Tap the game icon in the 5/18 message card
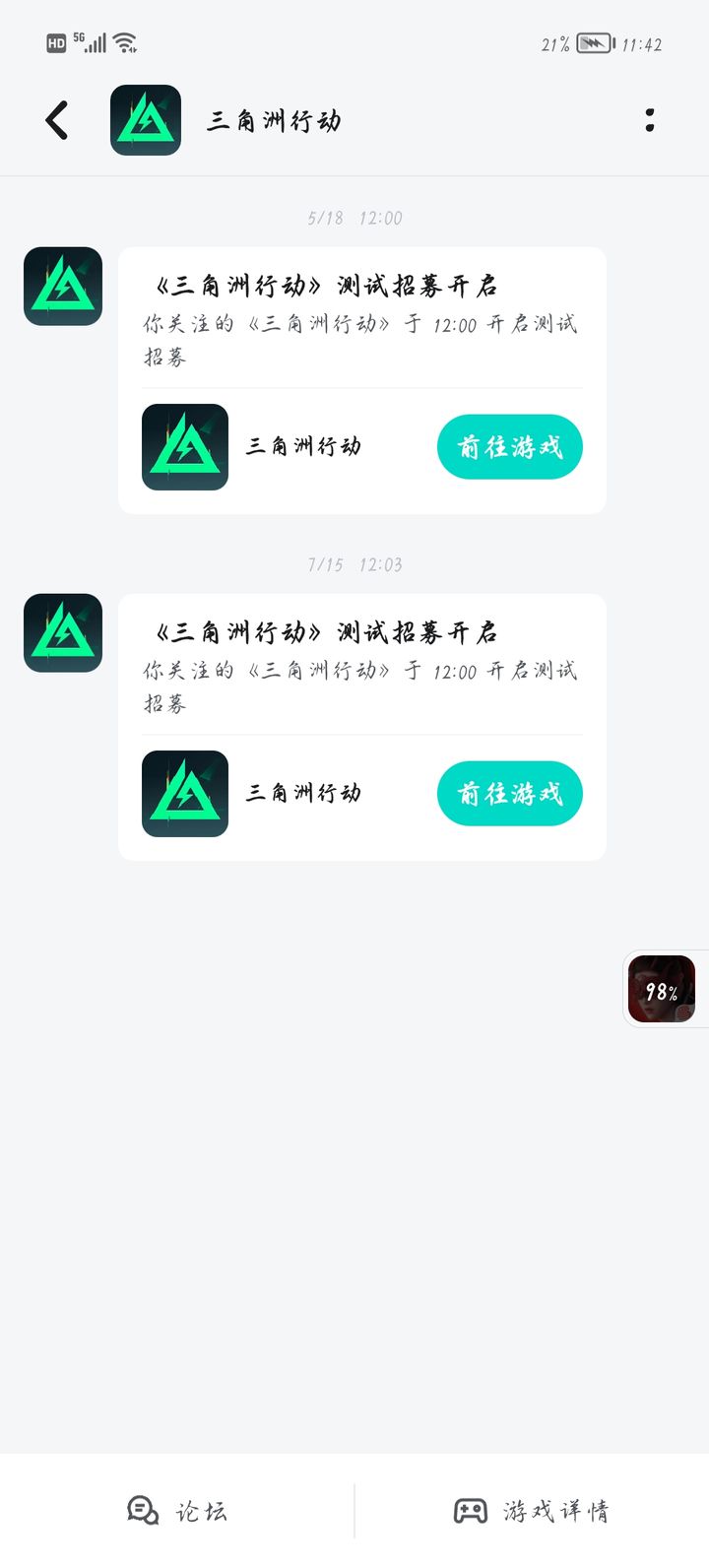This screenshot has width=709, height=1568. pos(184,446)
